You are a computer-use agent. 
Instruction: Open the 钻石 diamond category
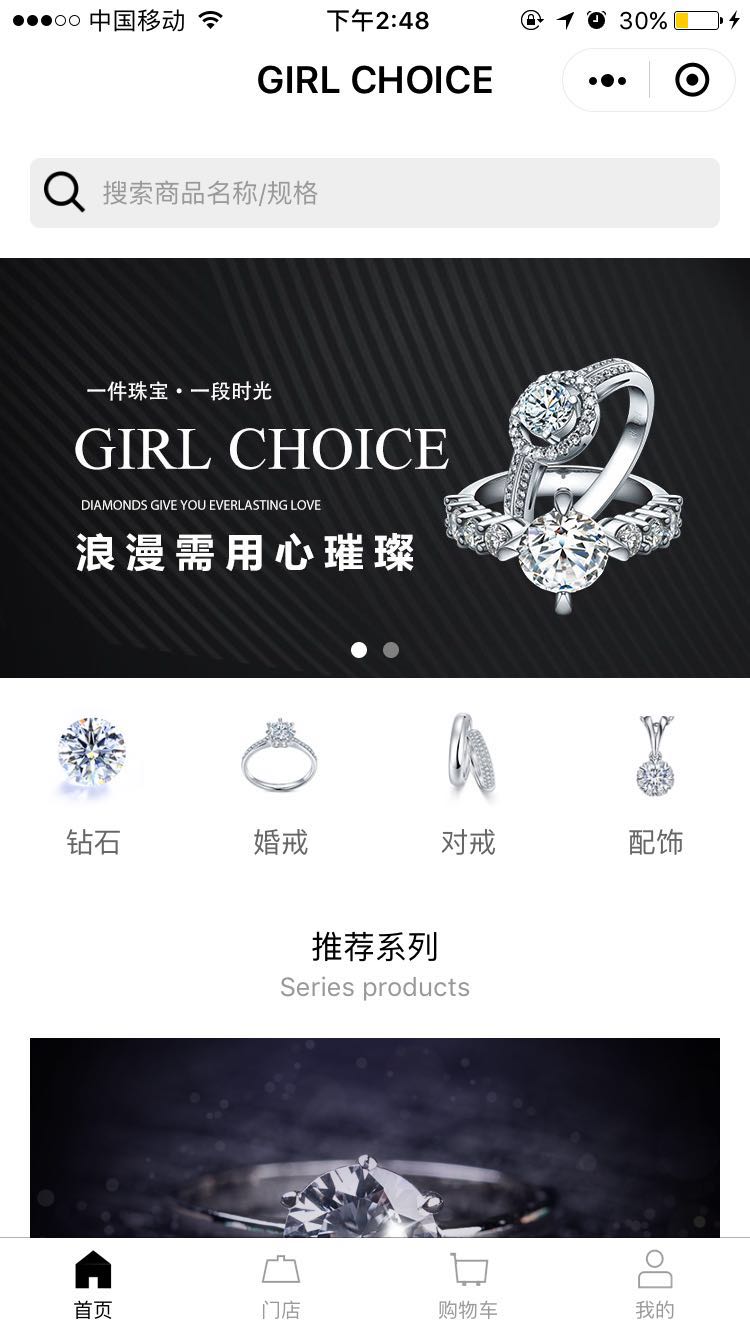coord(93,785)
